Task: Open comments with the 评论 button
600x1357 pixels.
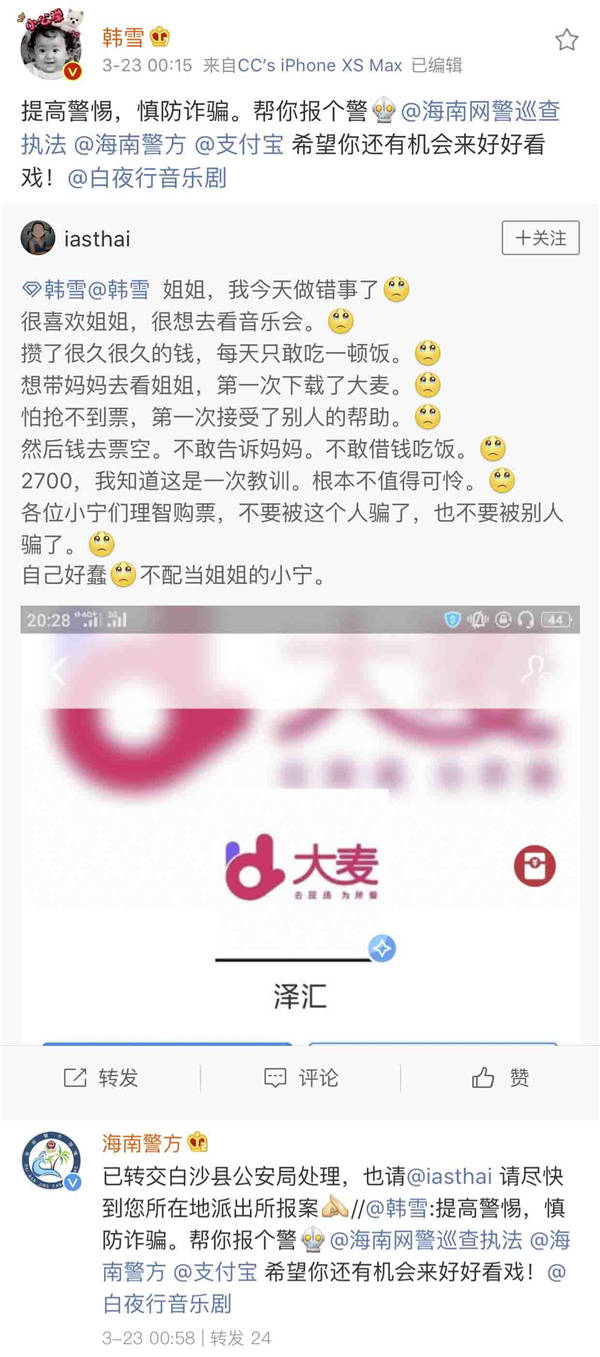Action: tap(301, 1077)
